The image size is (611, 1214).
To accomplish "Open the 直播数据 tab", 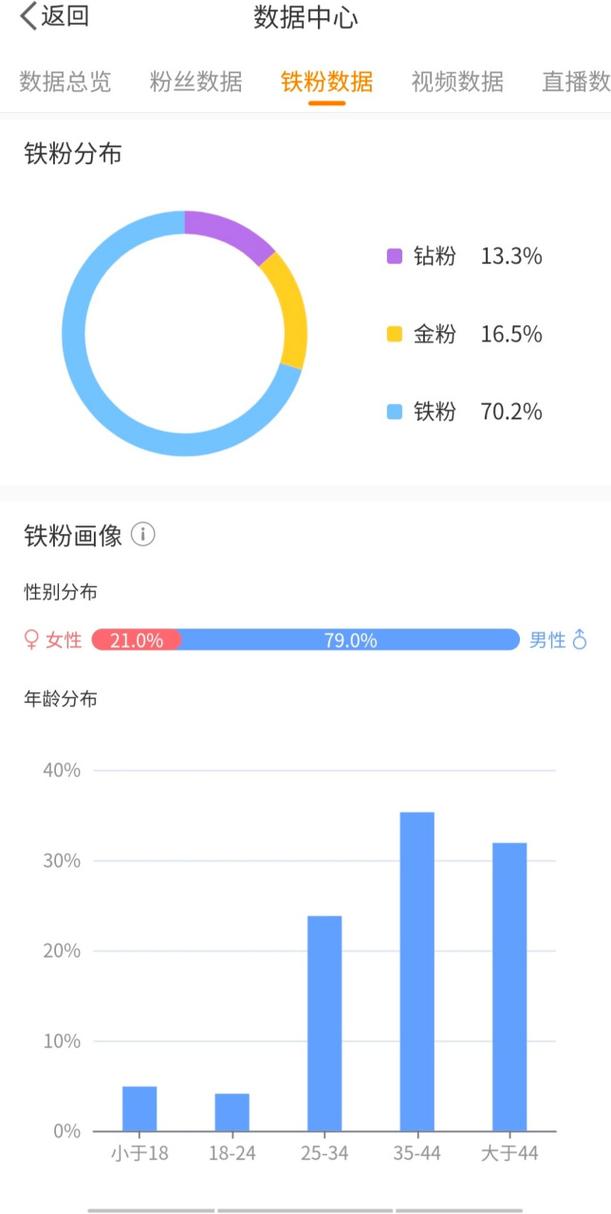I will [x=576, y=82].
